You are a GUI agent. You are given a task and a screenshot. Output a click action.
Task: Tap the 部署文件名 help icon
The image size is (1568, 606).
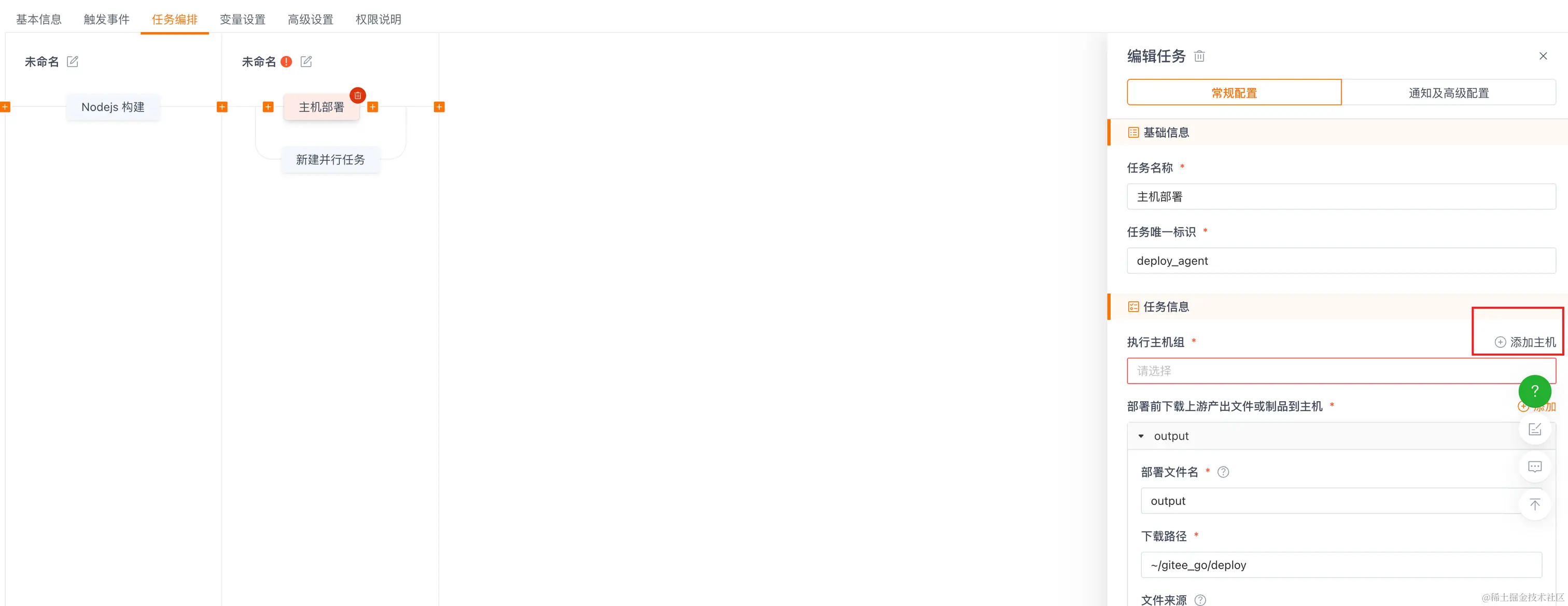click(1223, 472)
